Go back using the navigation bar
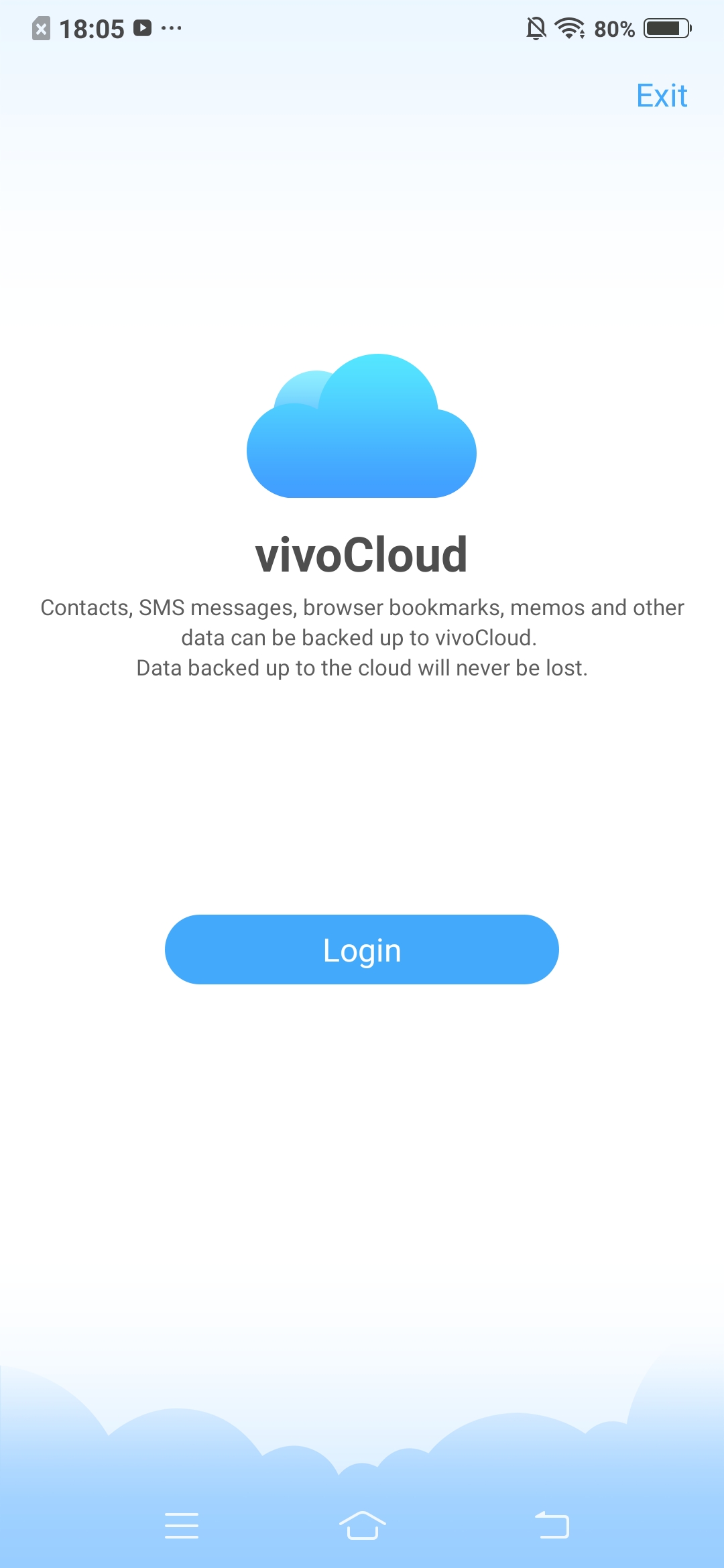This screenshot has height=1568, width=724. click(552, 1525)
